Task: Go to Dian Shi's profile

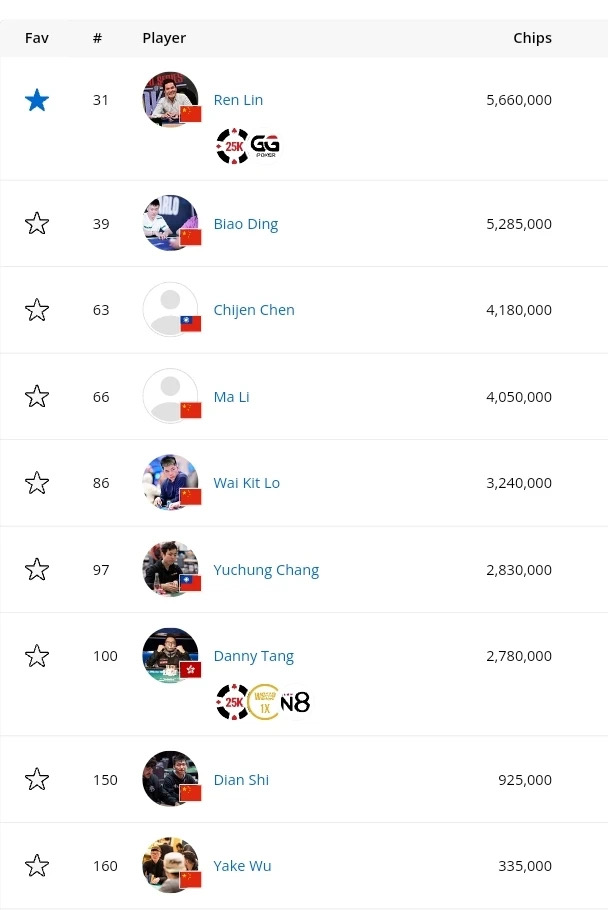Action: (x=241, y=779)
